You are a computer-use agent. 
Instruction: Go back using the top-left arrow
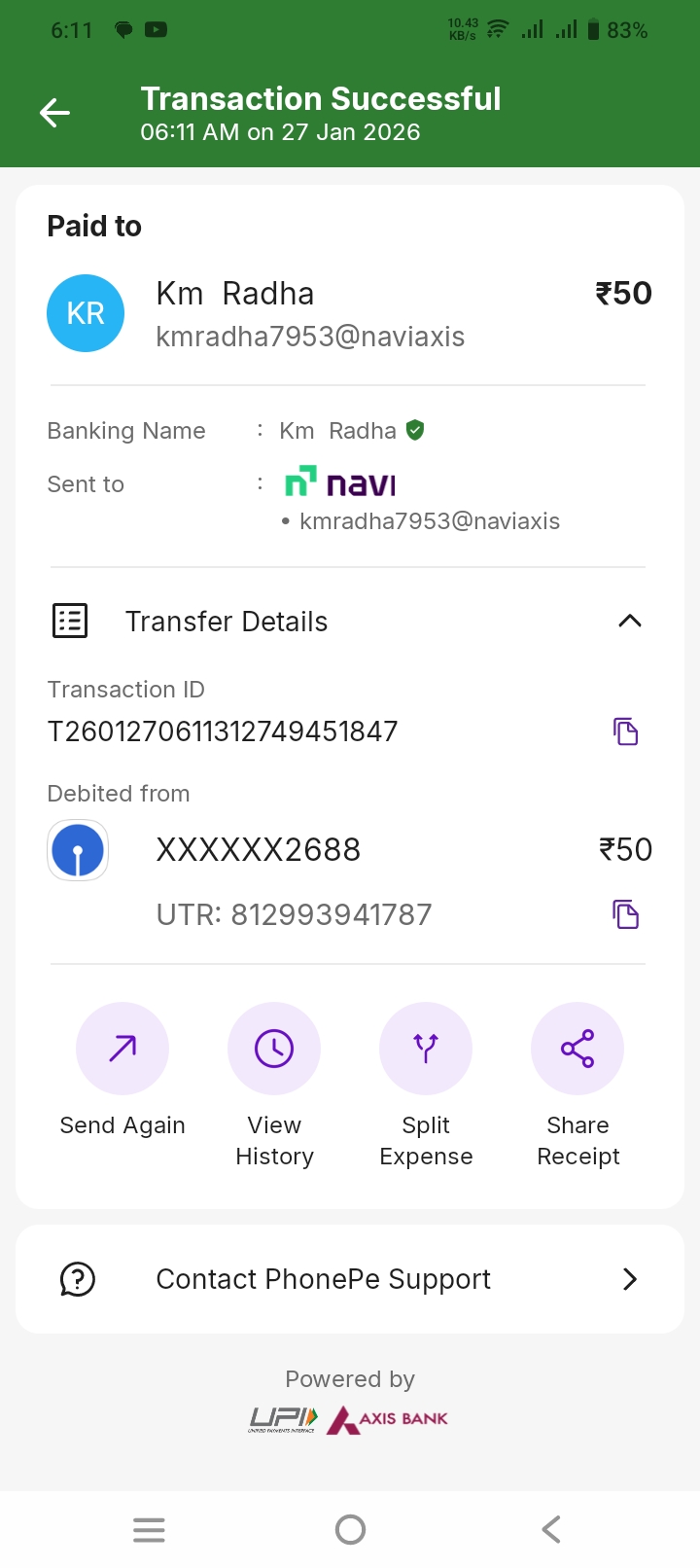(x=55, y=113)
